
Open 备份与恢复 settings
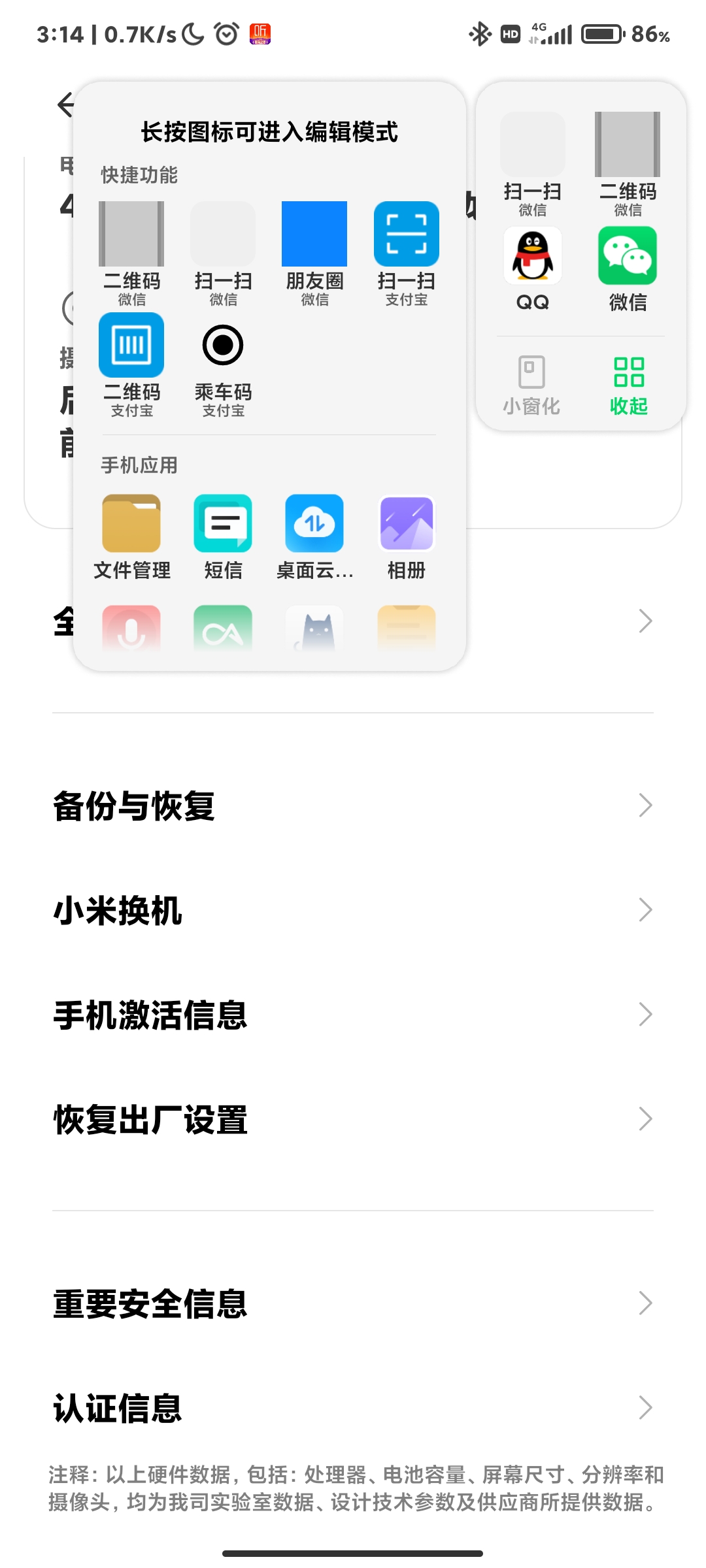353,806
